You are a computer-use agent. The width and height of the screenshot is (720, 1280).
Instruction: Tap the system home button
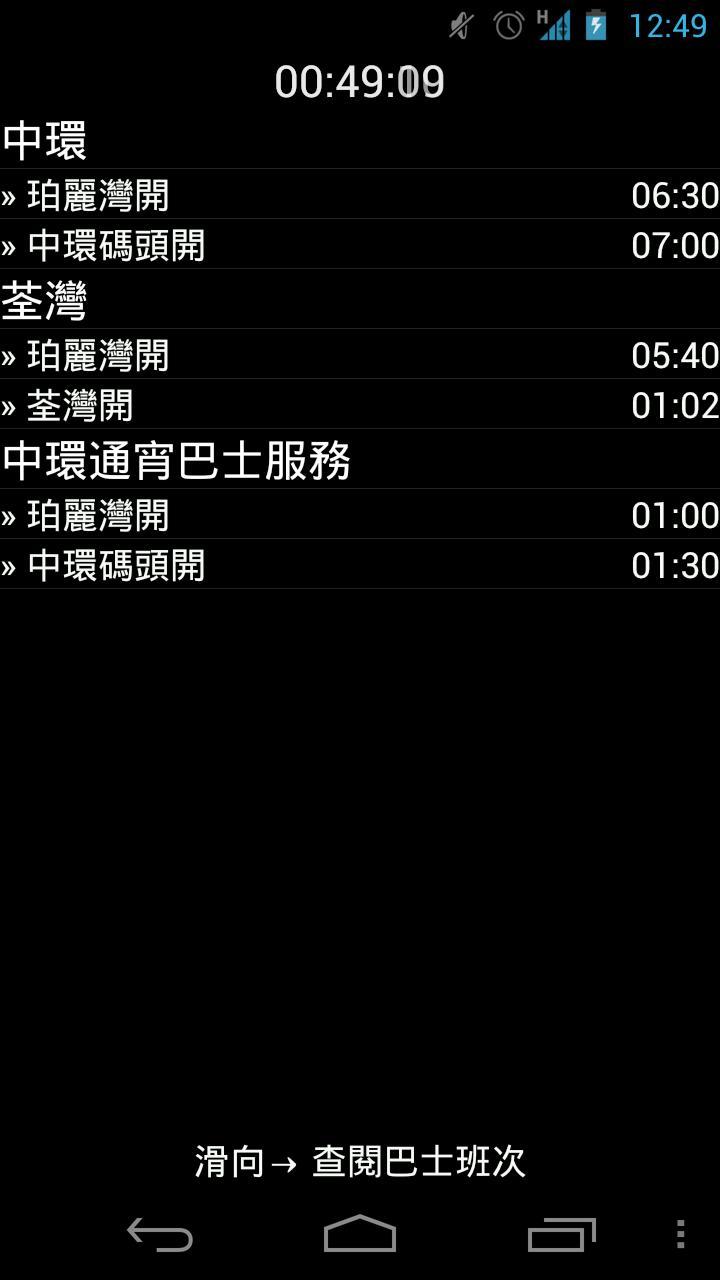coord(360,1235)
